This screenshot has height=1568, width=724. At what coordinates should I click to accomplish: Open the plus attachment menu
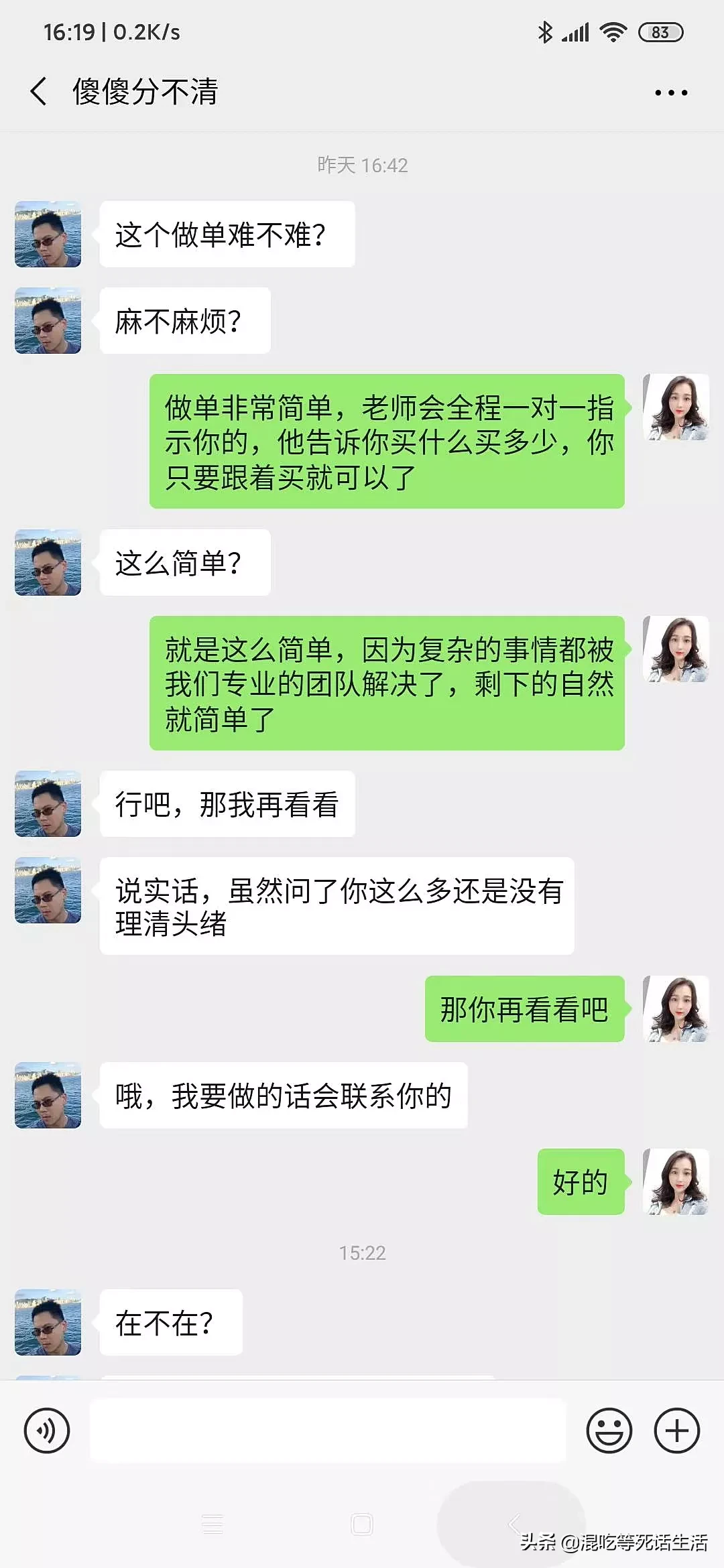click(x=677, y=1431)
